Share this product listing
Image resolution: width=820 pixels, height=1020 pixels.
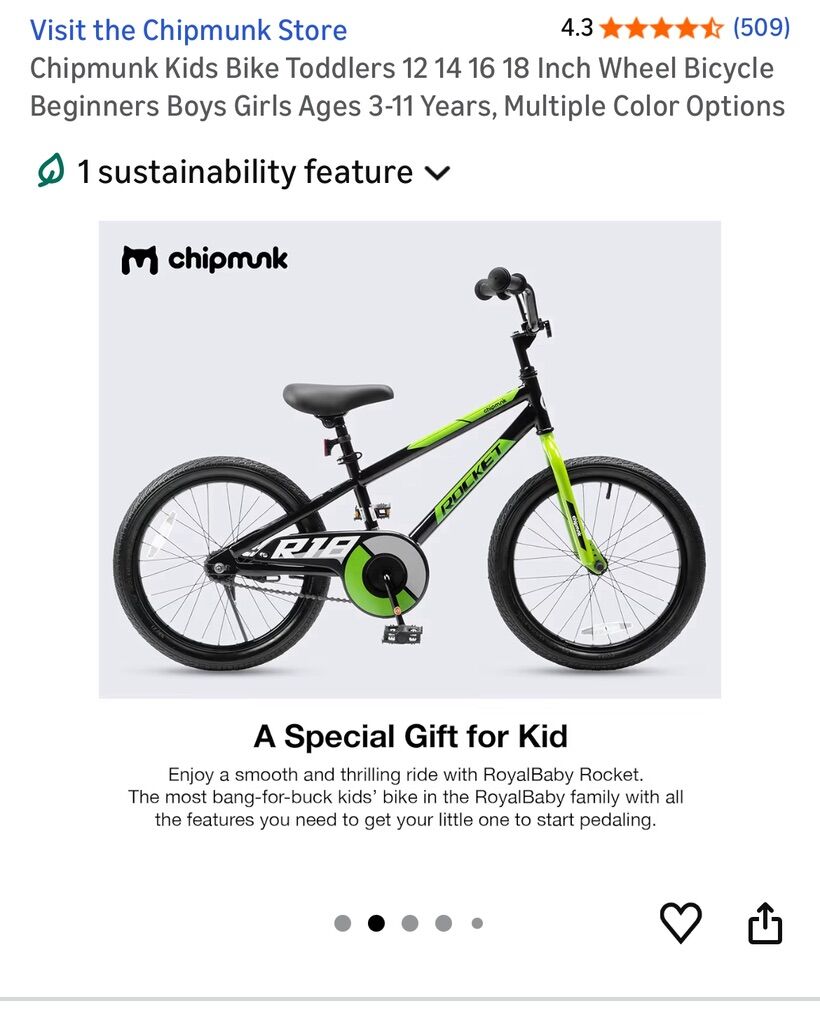tap(765, 922)
